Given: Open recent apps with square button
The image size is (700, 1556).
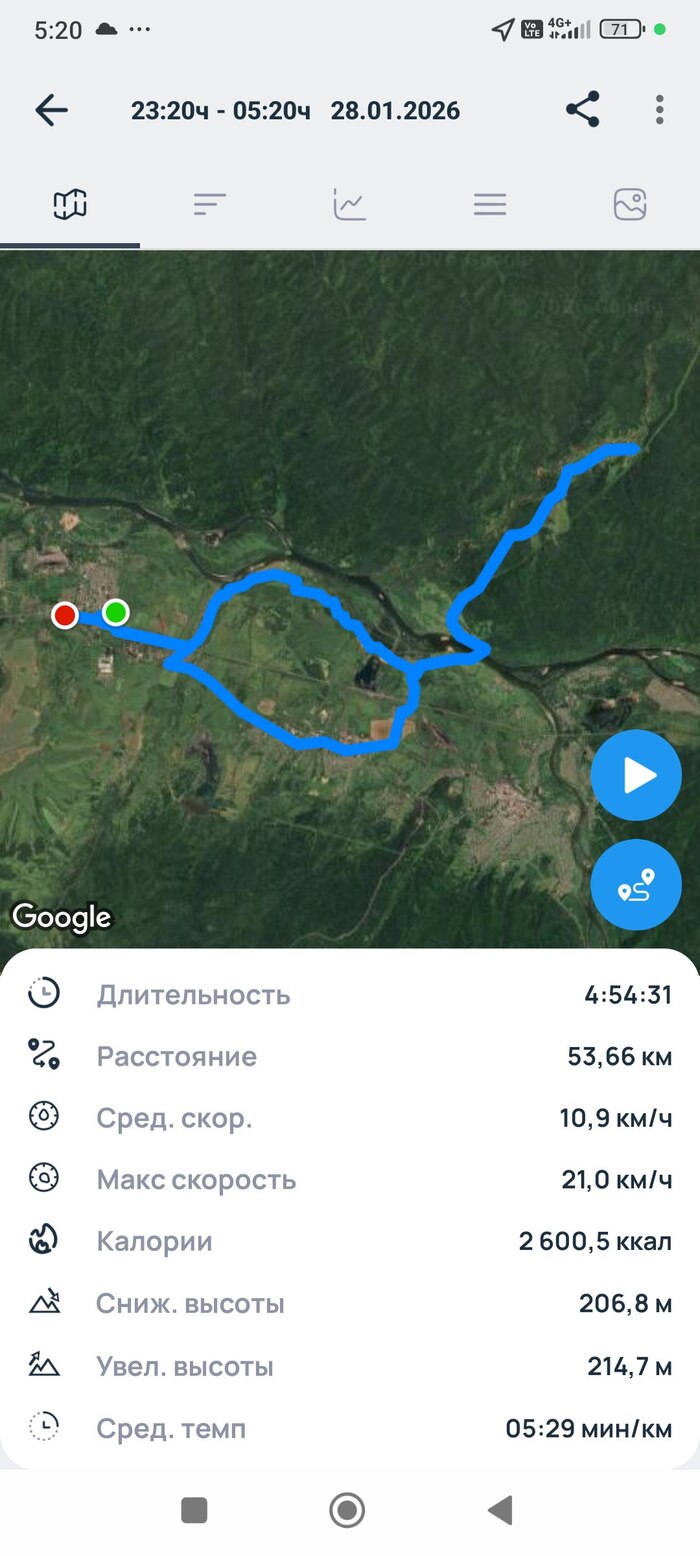Looking at the screenshot, I should (x=194, y=1510).
